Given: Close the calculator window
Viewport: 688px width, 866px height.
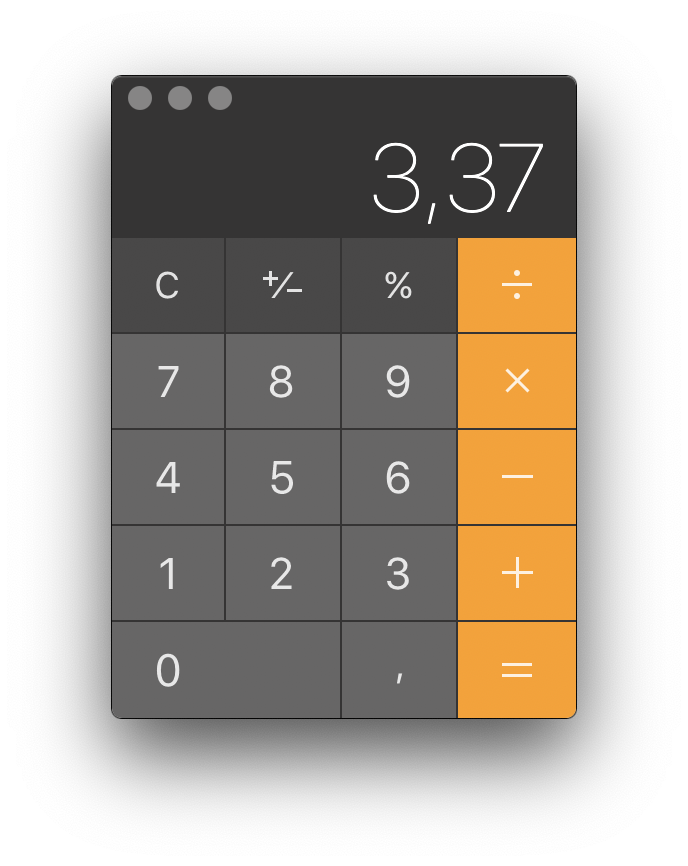Looking at the screenshot, I should tap(140, 98).
